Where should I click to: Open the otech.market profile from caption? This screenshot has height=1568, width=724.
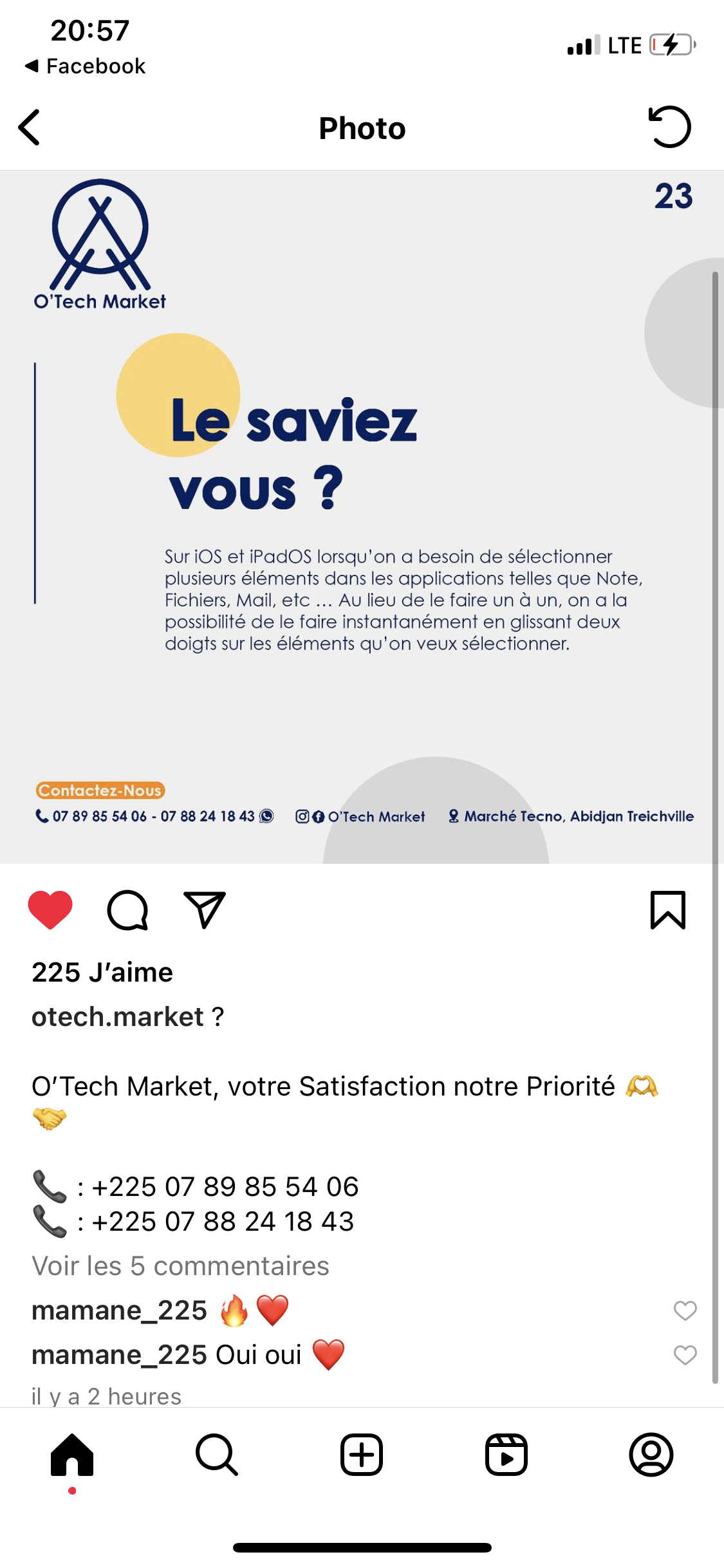[117, 1017]
